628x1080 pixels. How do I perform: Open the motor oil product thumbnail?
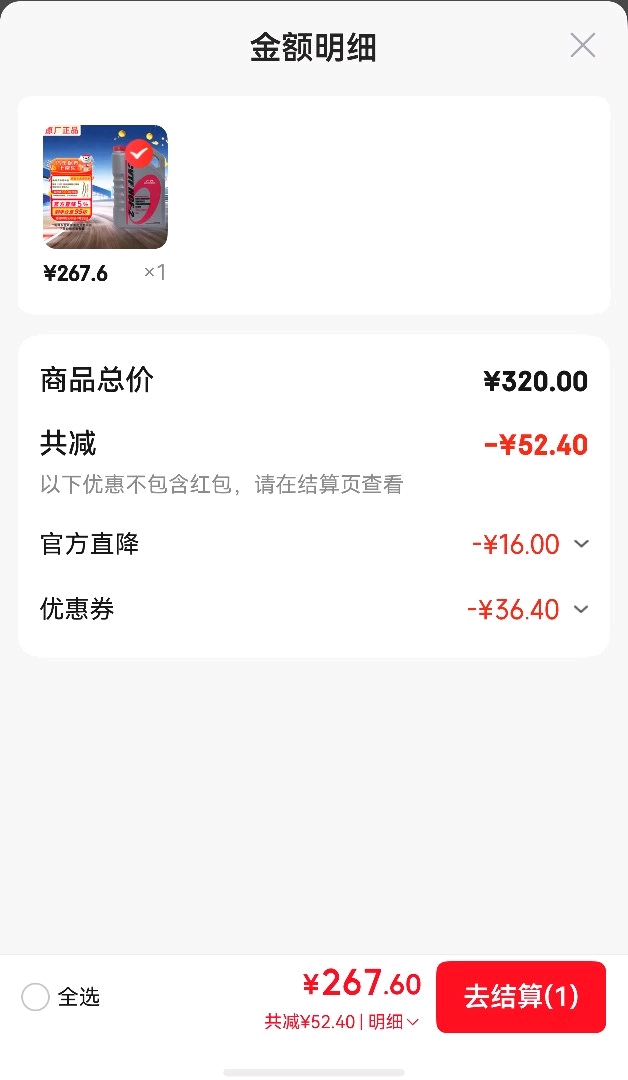pyautogui.click(x=105, y=187)
